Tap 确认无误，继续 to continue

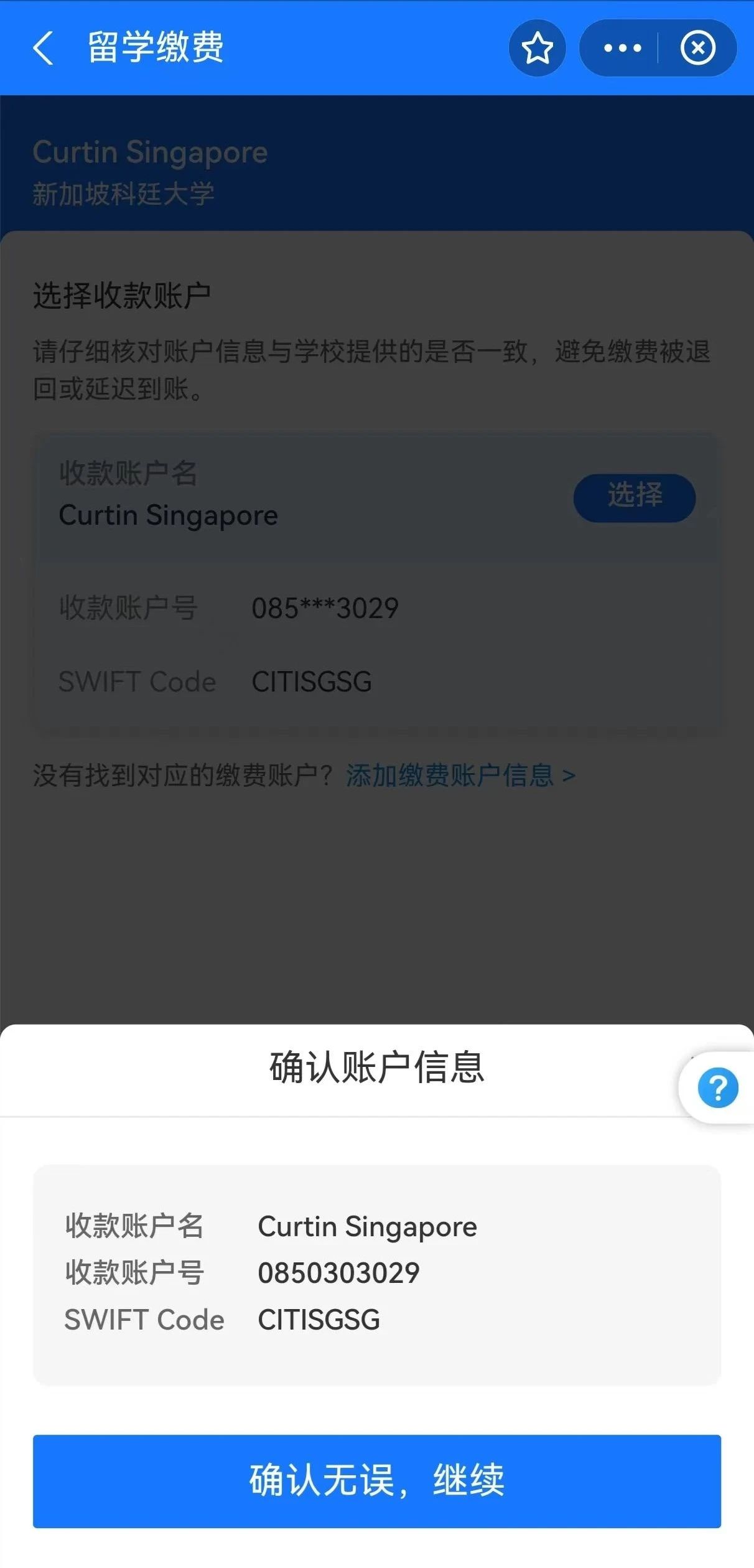point(376,1480)
